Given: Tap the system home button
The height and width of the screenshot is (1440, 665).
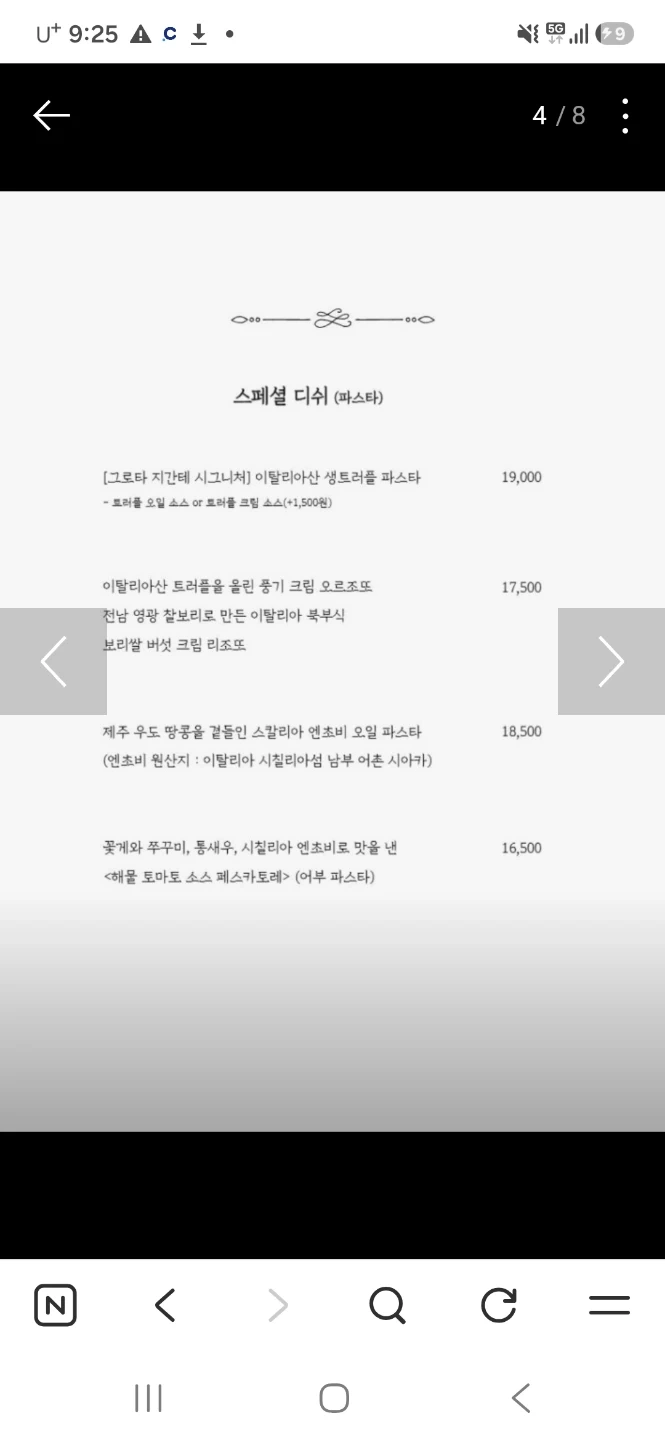Looking at the screenshot, I should coord(334,1398).
